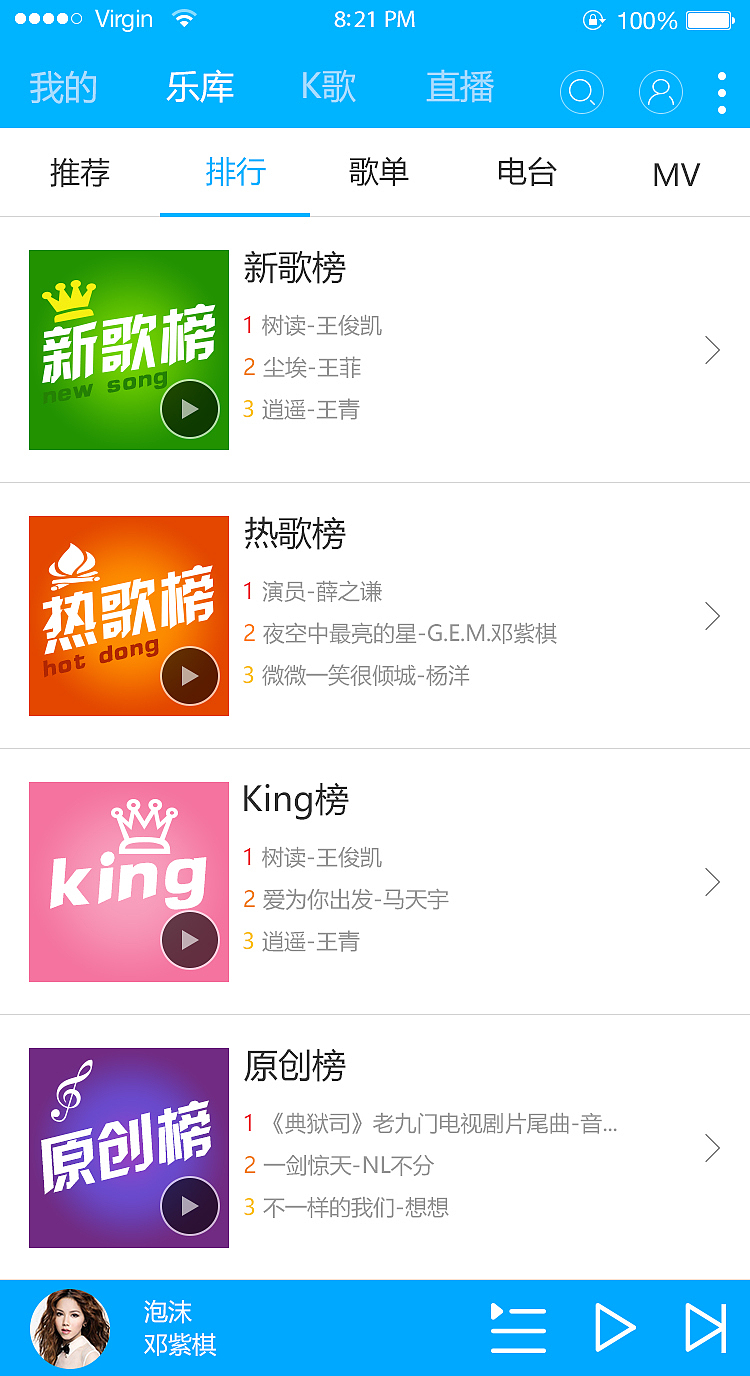Expand the 热歌榜 chart details chevron
The image size is (750, 1376).
pyautogui.click(x=712, y=616)
